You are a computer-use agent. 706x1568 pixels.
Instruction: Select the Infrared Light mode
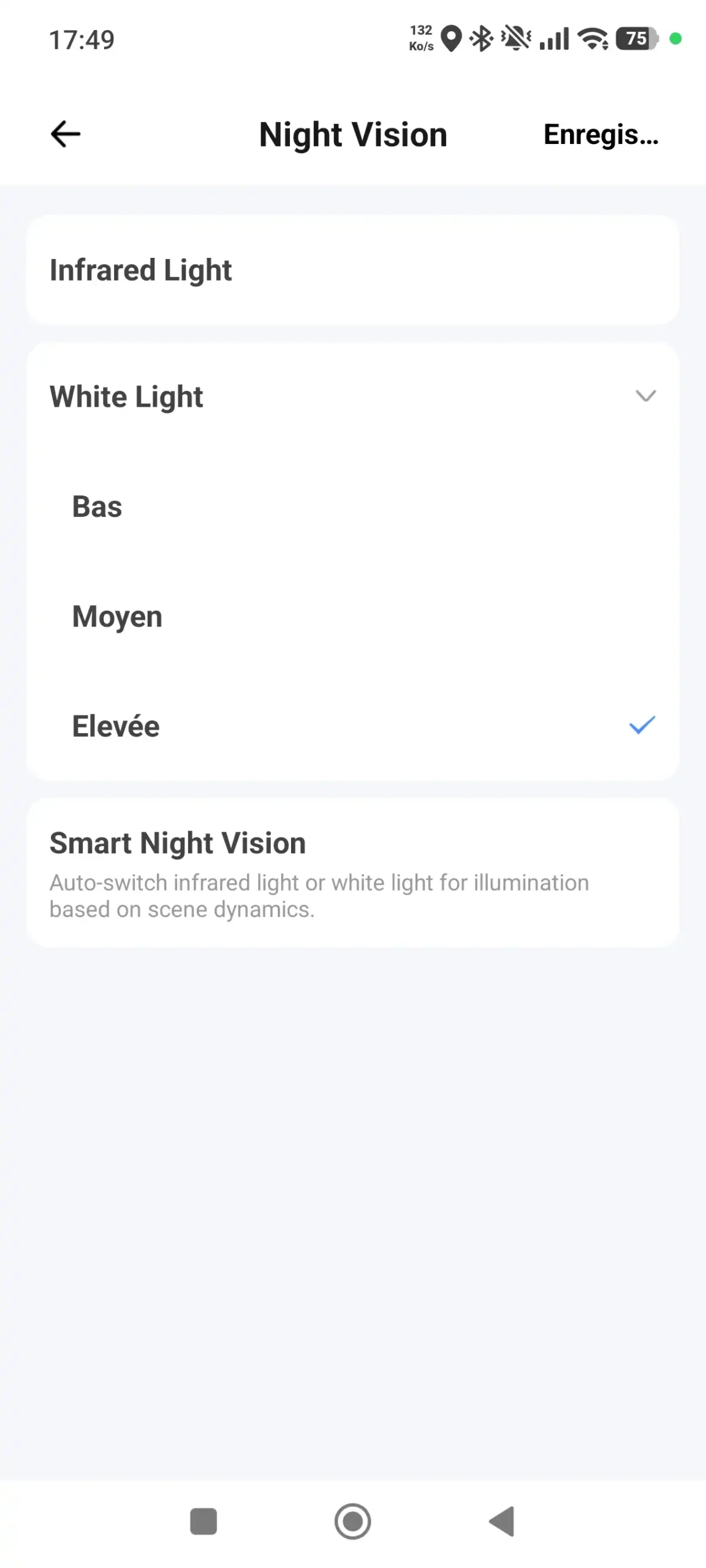coord(352,270)
